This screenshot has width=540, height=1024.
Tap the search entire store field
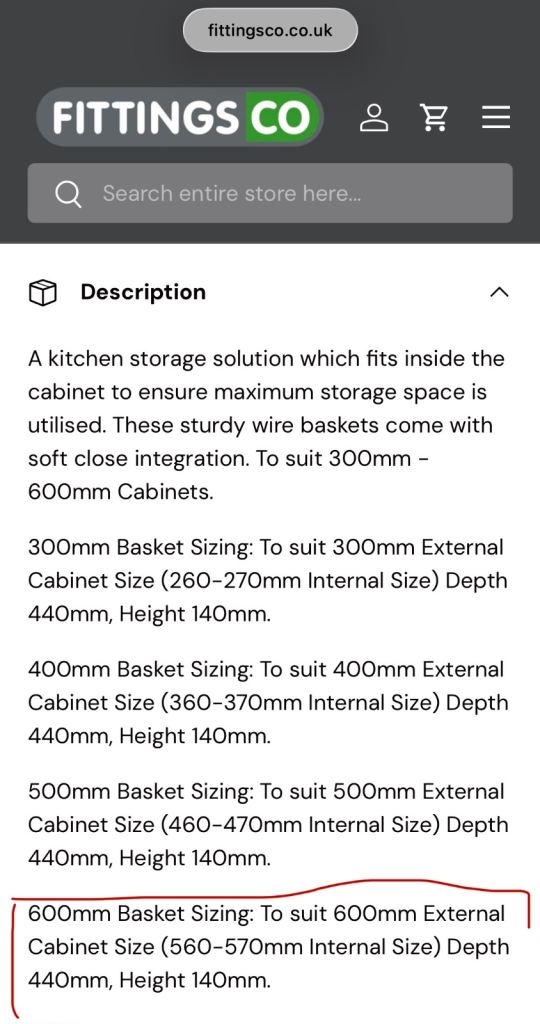tap(270, 193)
